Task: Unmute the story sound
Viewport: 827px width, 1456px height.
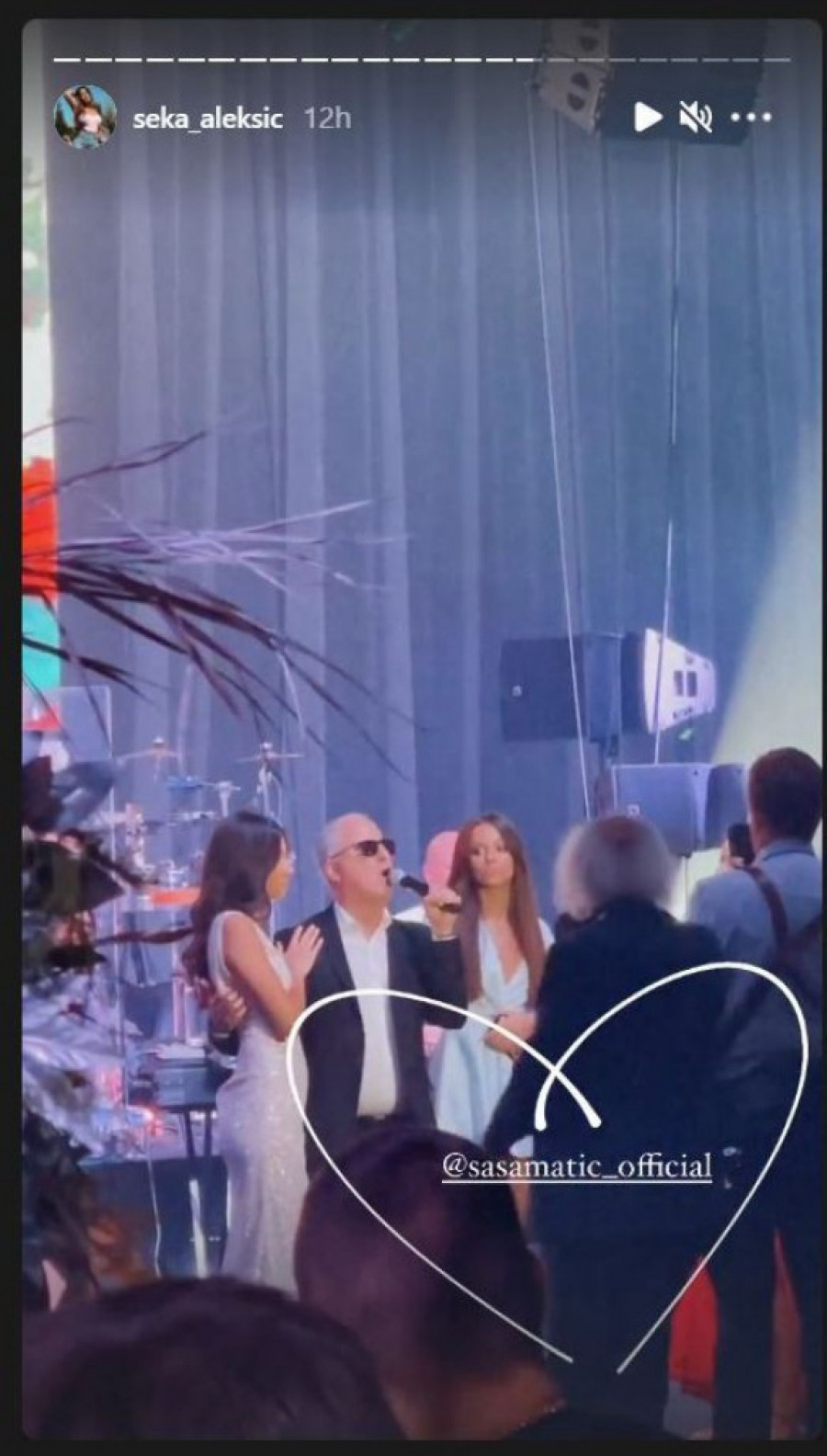Action: pos(696,118)
